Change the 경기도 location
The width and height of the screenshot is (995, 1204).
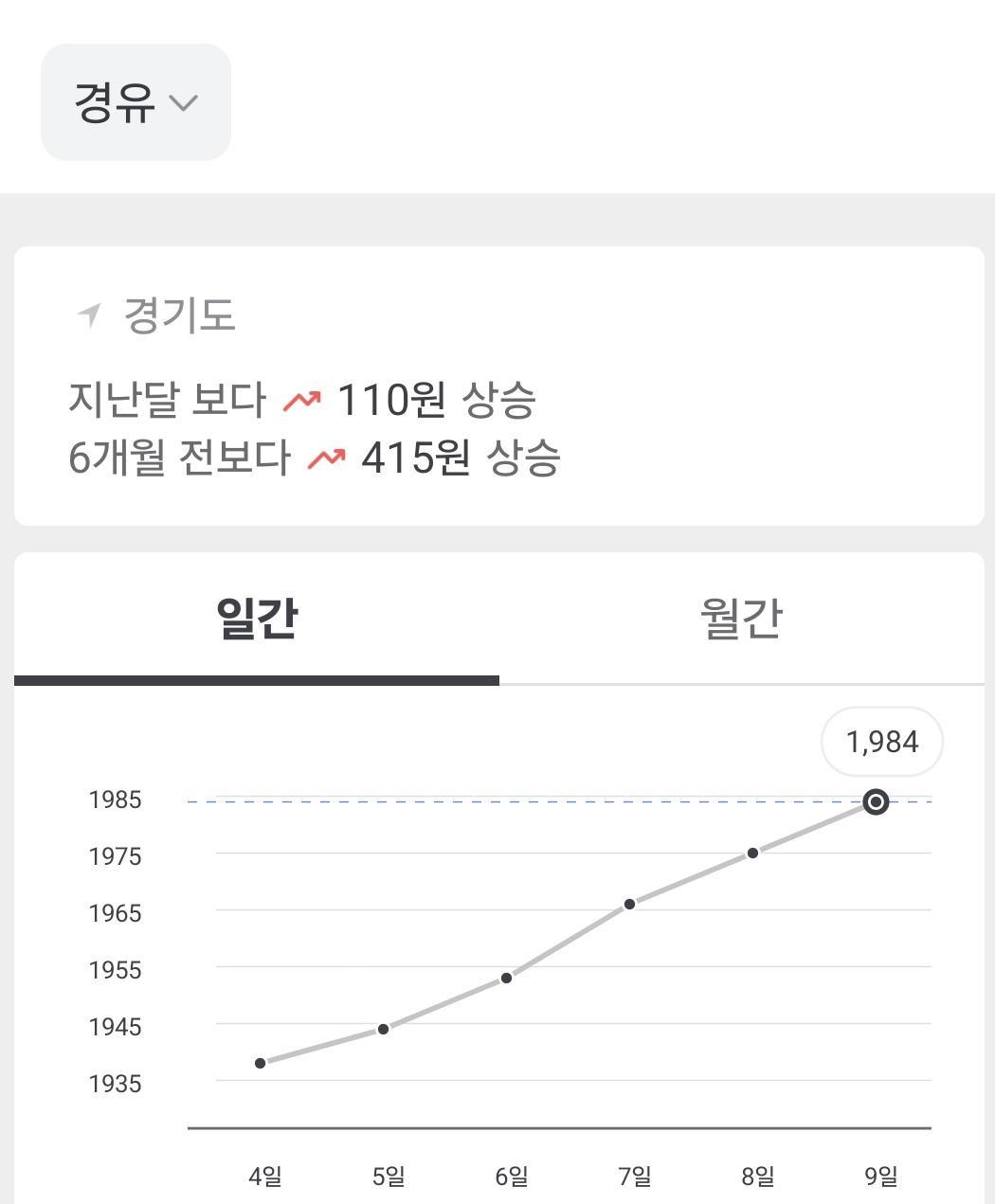(157, 315)
